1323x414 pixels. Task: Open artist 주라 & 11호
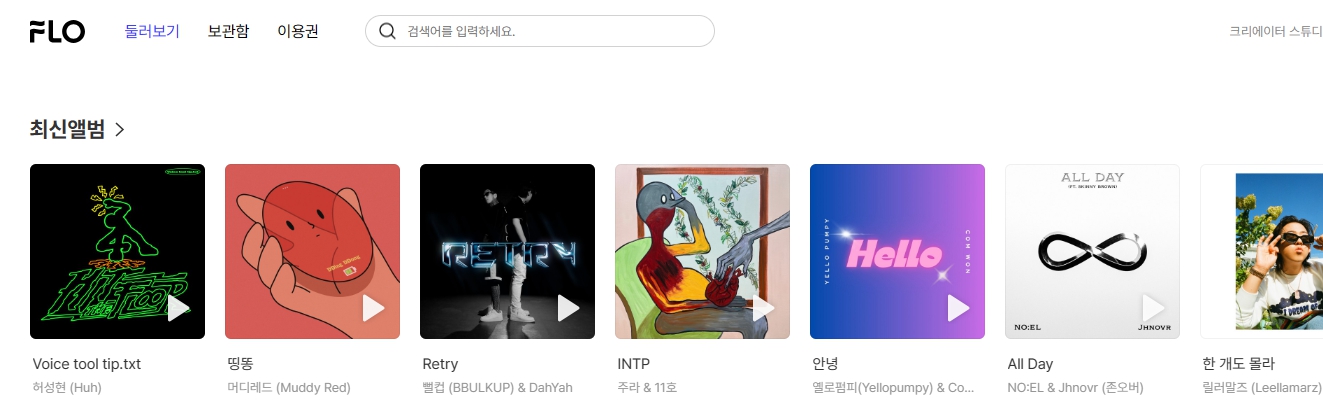tap(647, 387)
